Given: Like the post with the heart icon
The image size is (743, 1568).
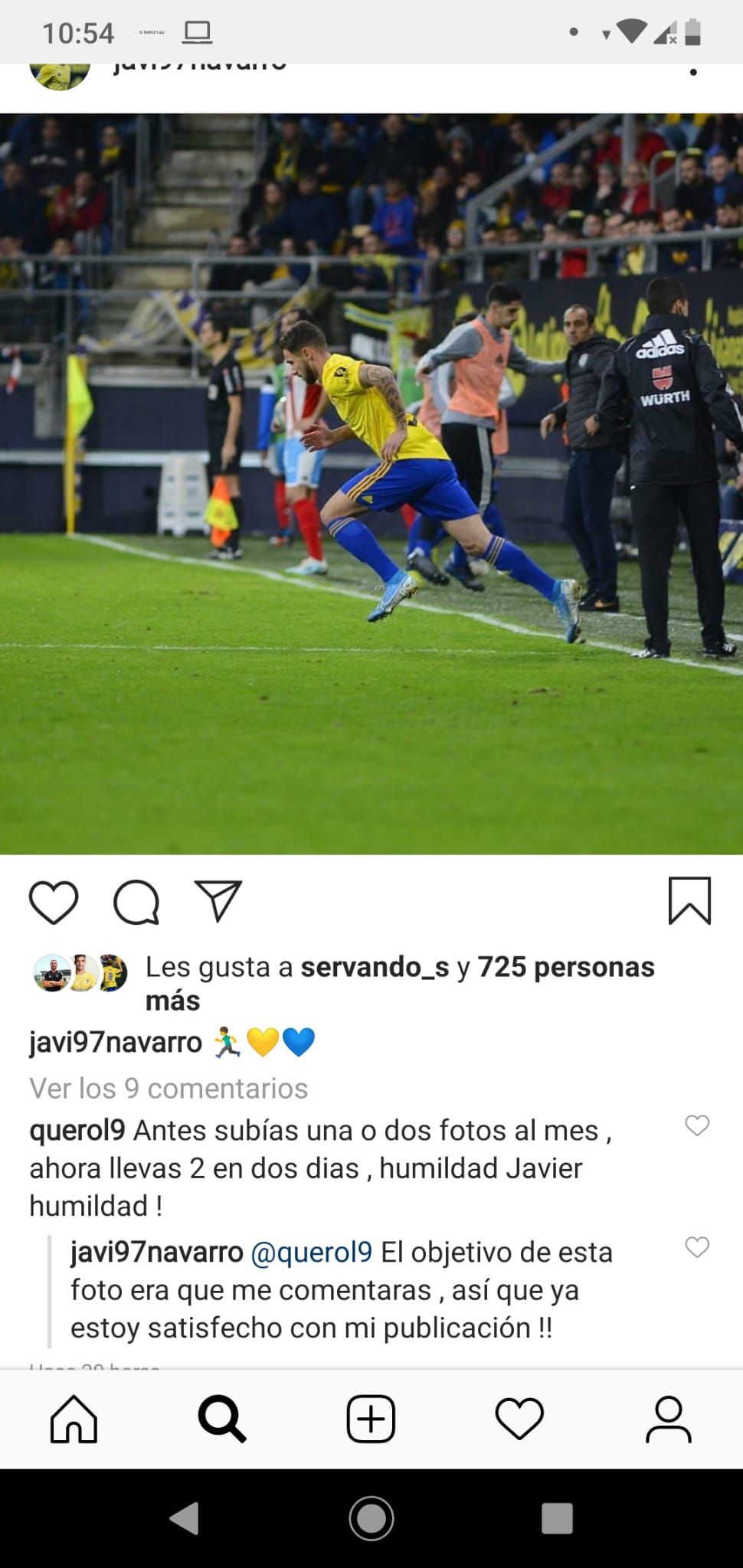Looking at the screenshot, I should 52,902.
